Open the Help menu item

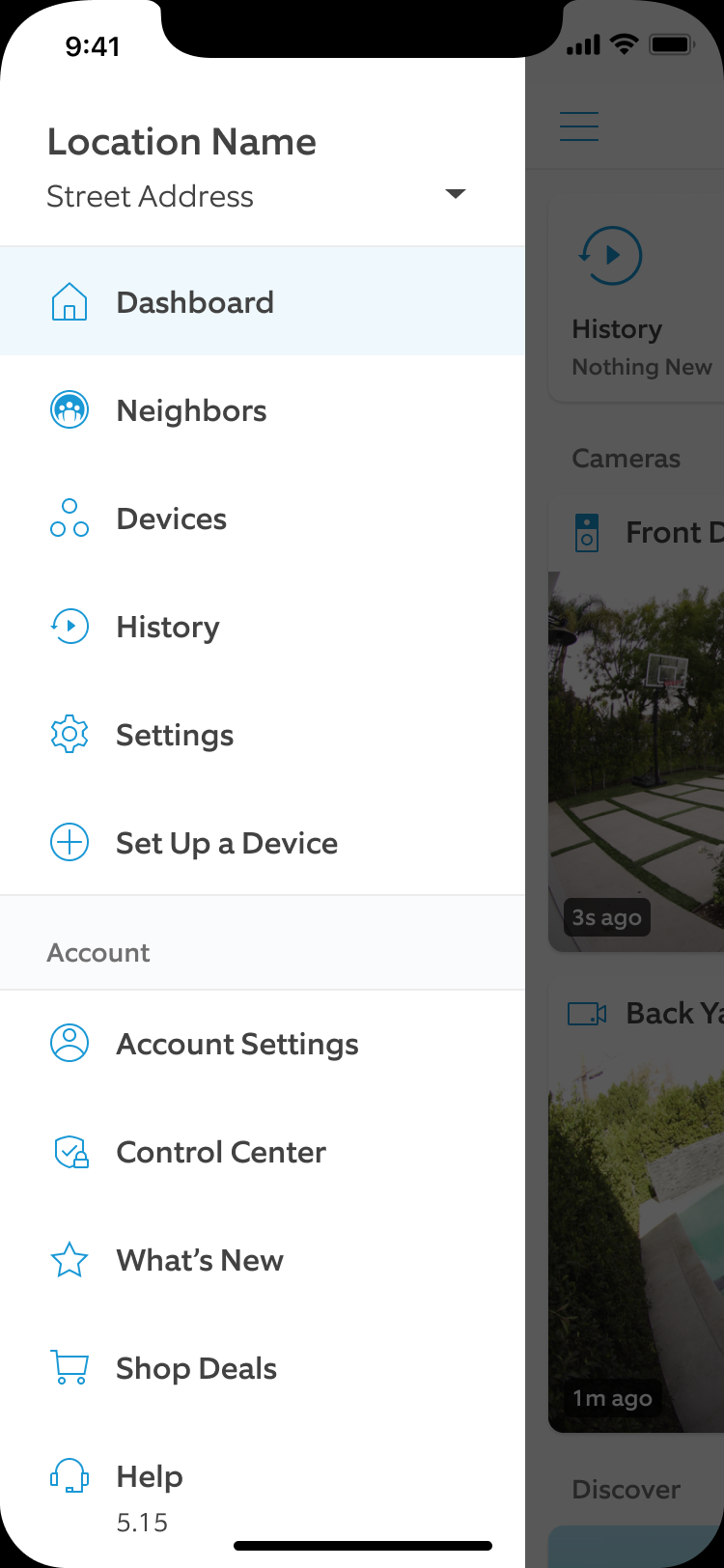point(149,1476)
